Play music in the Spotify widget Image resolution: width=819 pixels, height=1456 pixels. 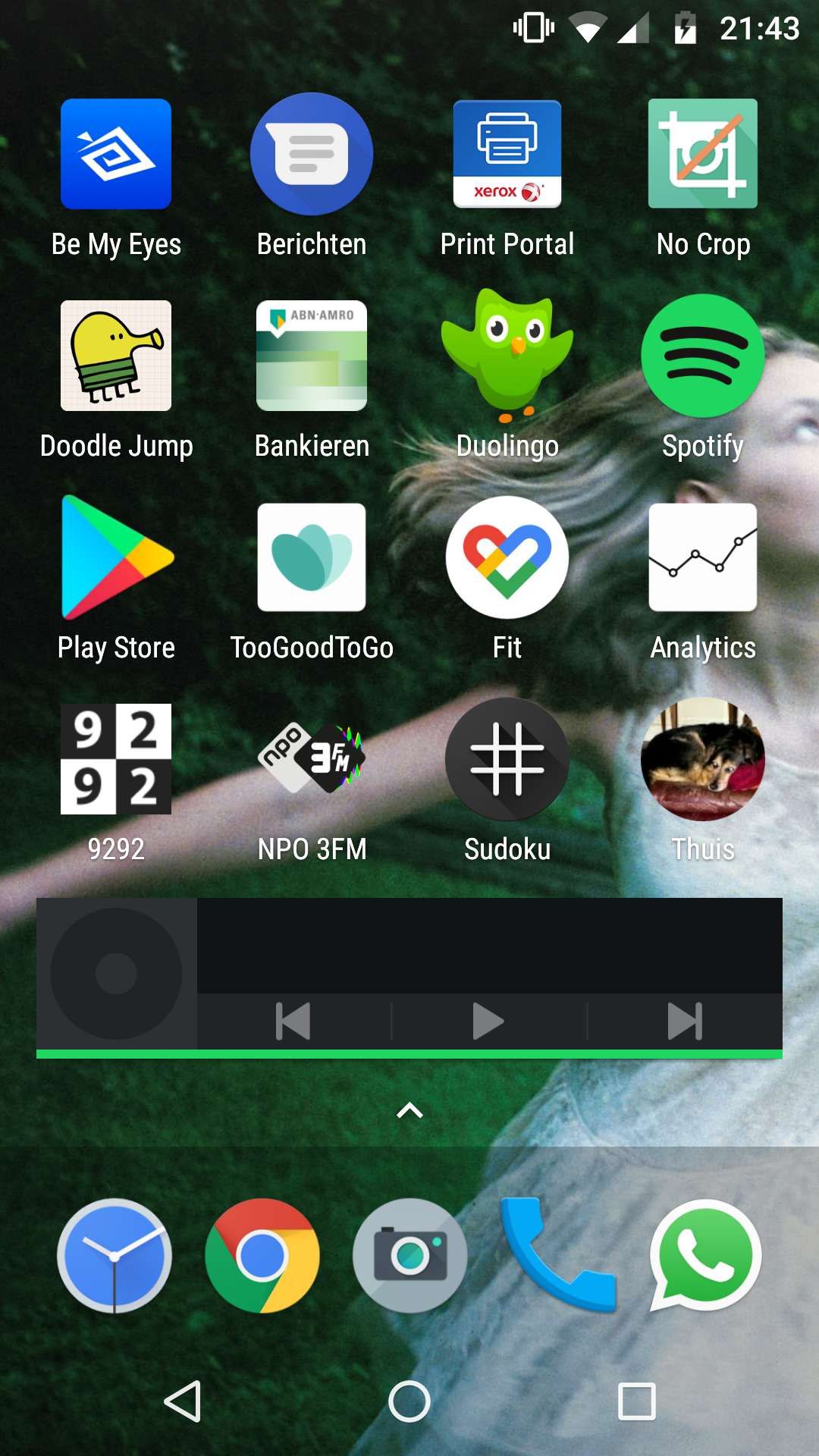point(488,1021)
